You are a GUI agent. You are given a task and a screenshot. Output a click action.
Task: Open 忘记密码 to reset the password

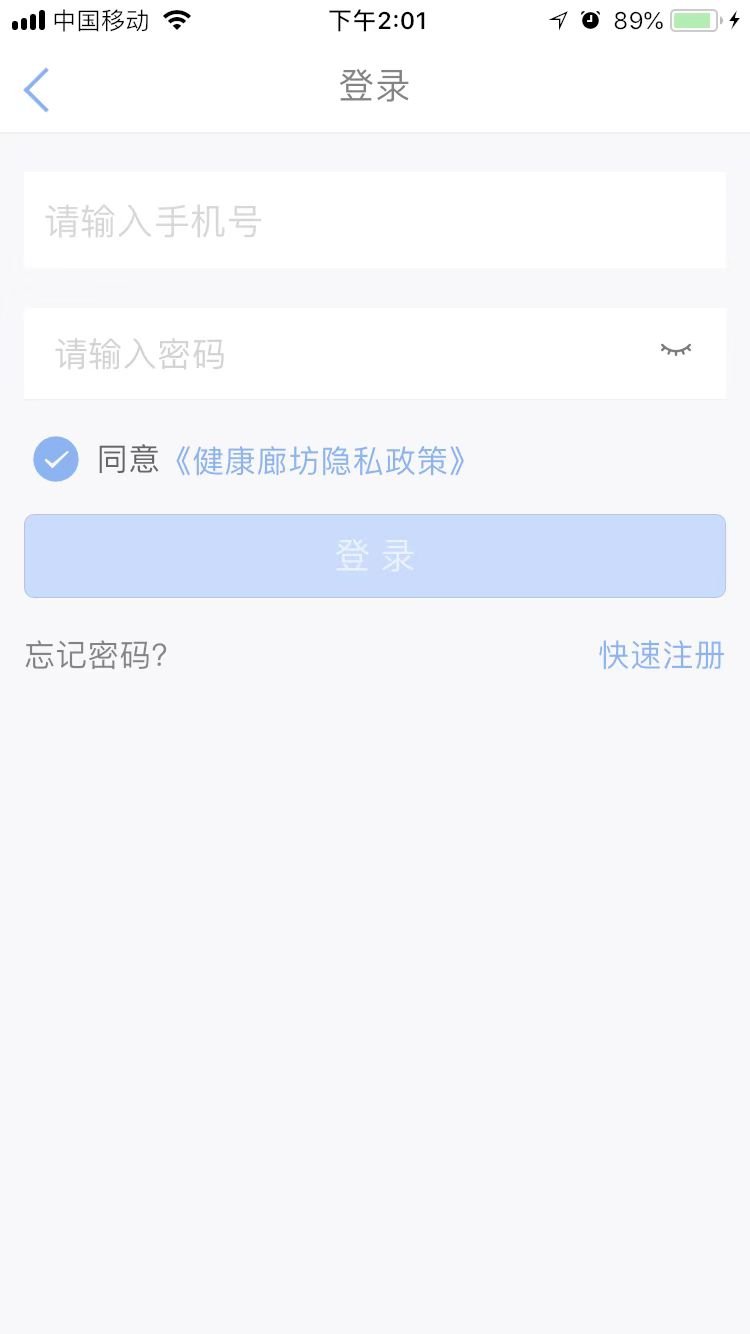tap(96, 656)
